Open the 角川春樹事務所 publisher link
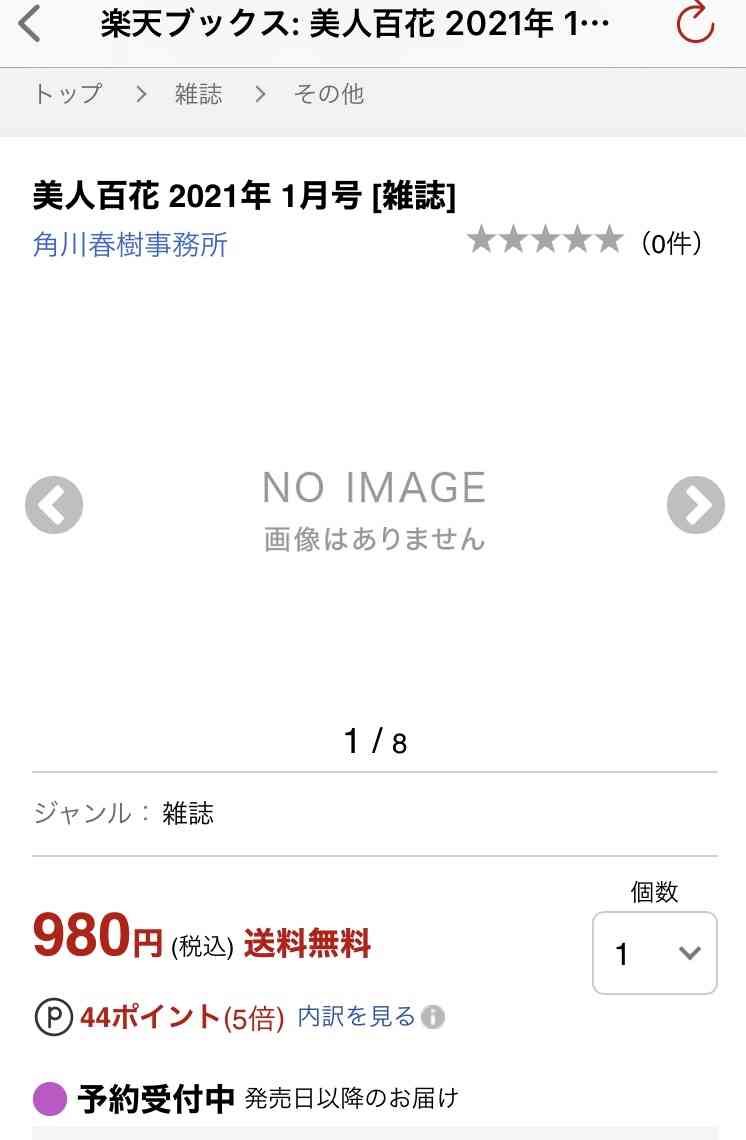The width and height of the screenshot is (746, 1140). (x=131, y=244)
